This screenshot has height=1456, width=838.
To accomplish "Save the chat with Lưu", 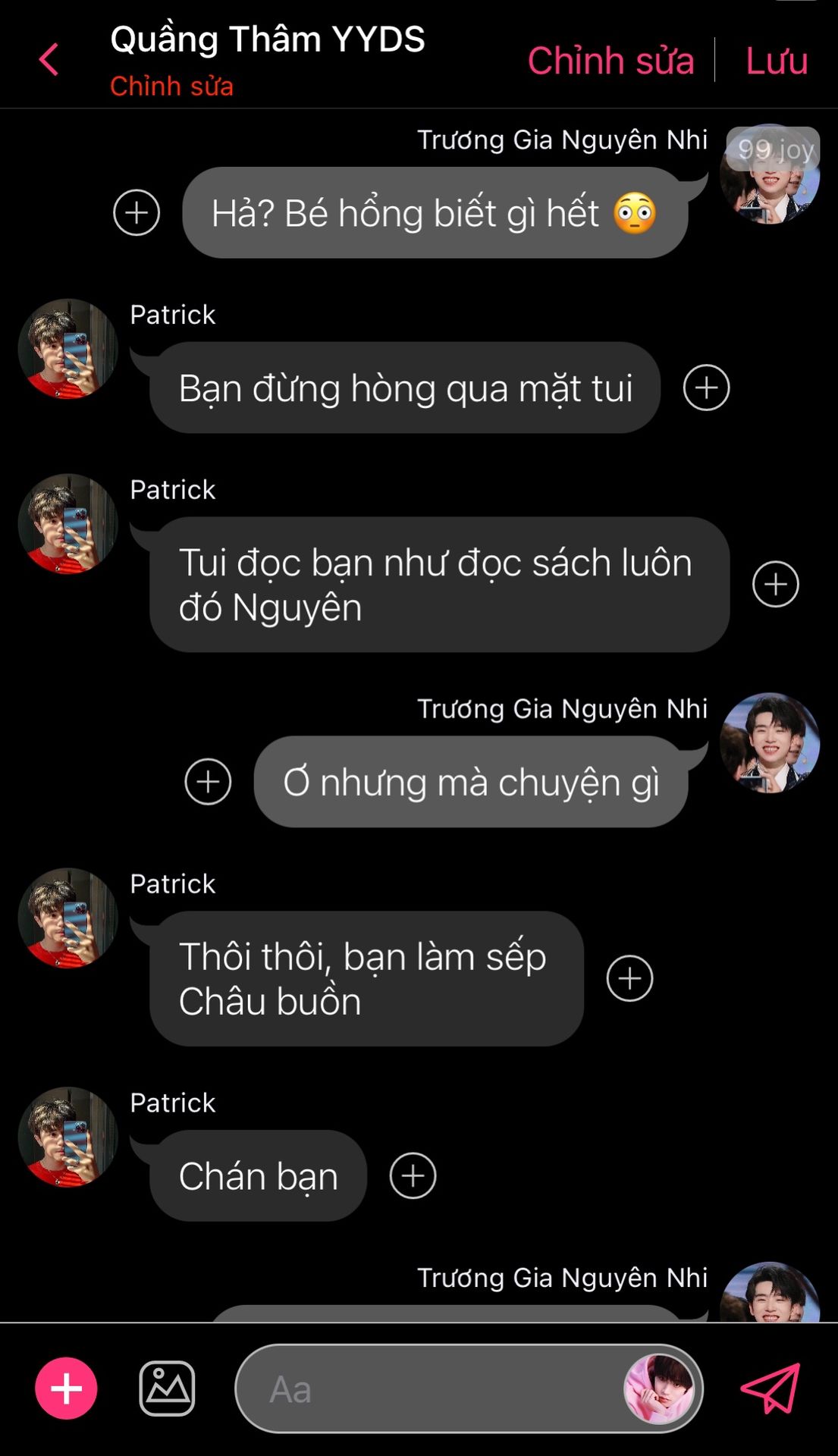I will coord(777,61).
